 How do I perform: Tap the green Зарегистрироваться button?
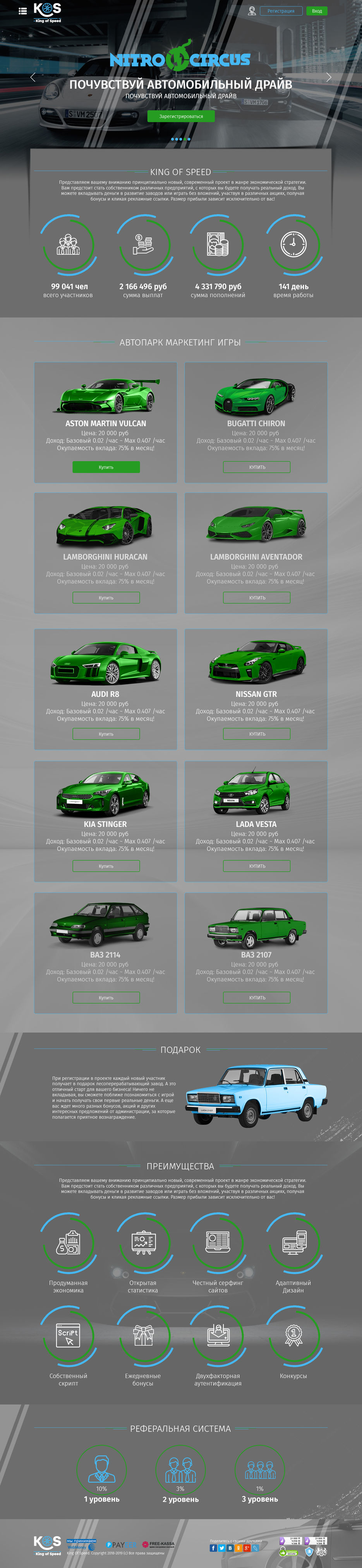click(181, 116)
